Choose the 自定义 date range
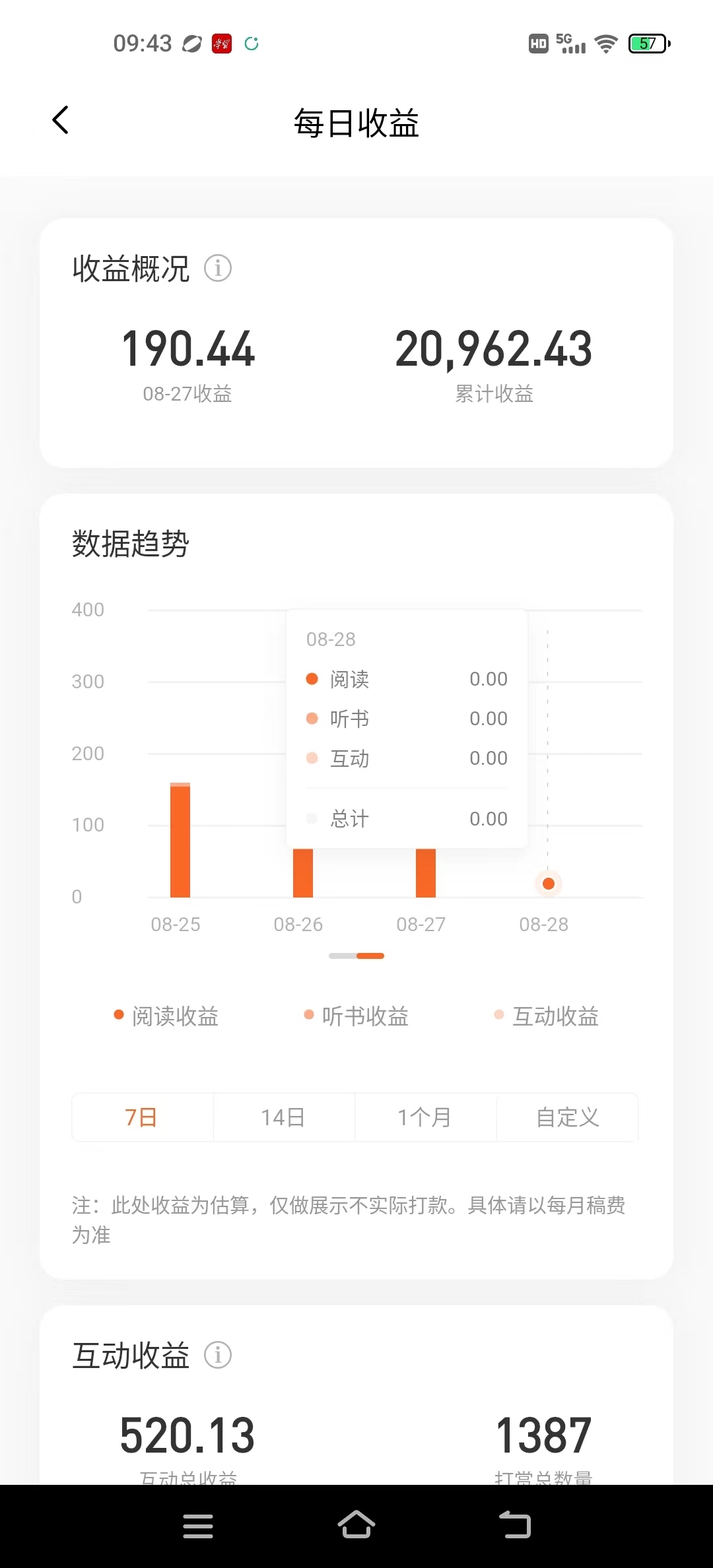 point(567,1117)
